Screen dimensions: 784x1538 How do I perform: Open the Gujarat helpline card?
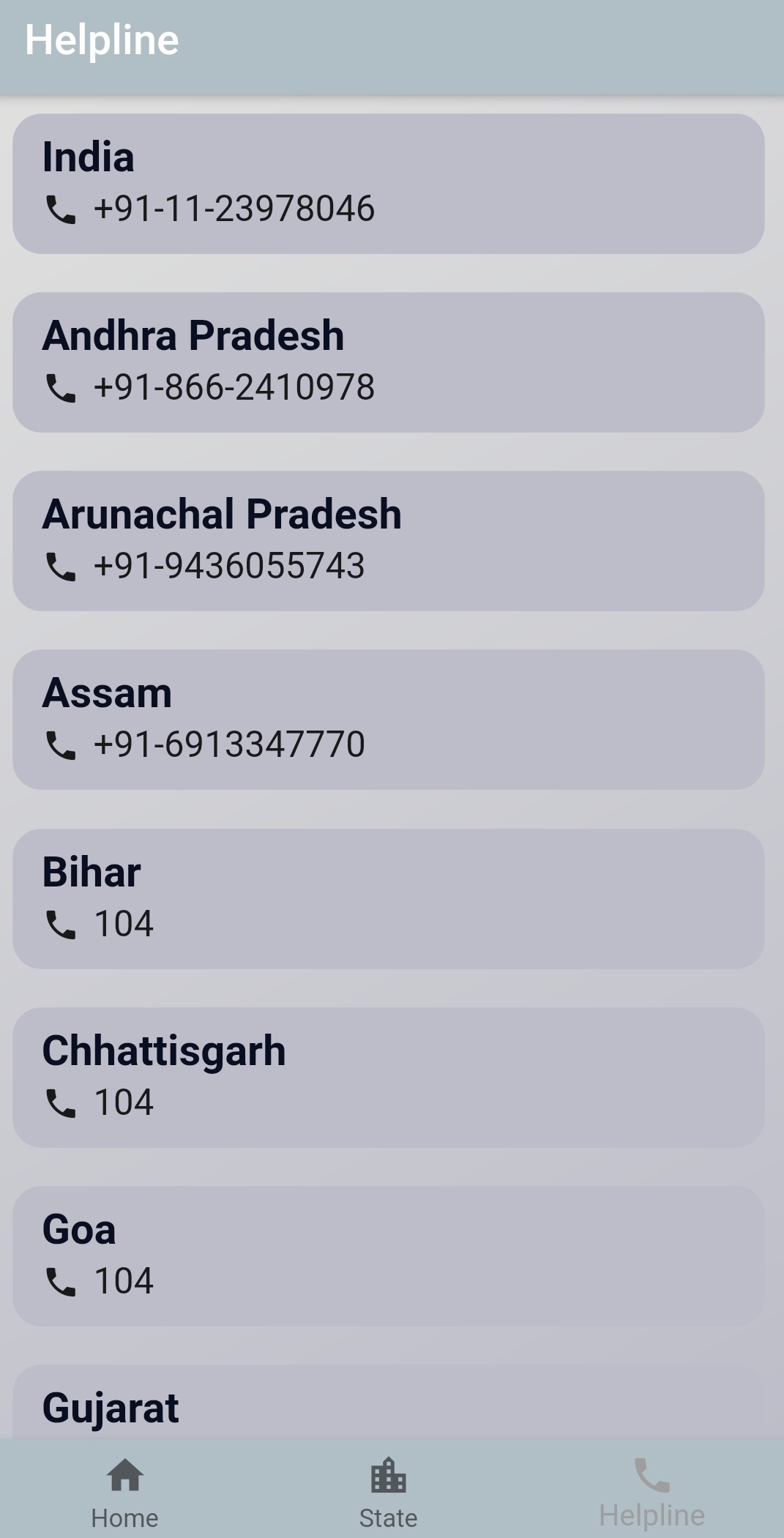click(x=389, y=1402)
